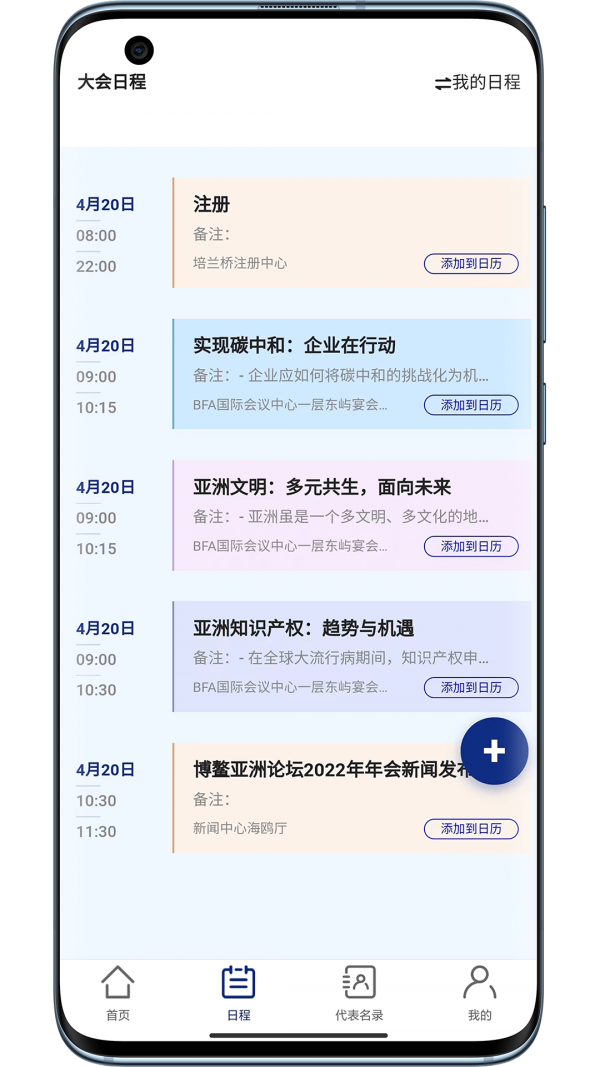Open 实现碳中和：企业在行动 session details
The image size is (600, 1067).
(300, 360)
